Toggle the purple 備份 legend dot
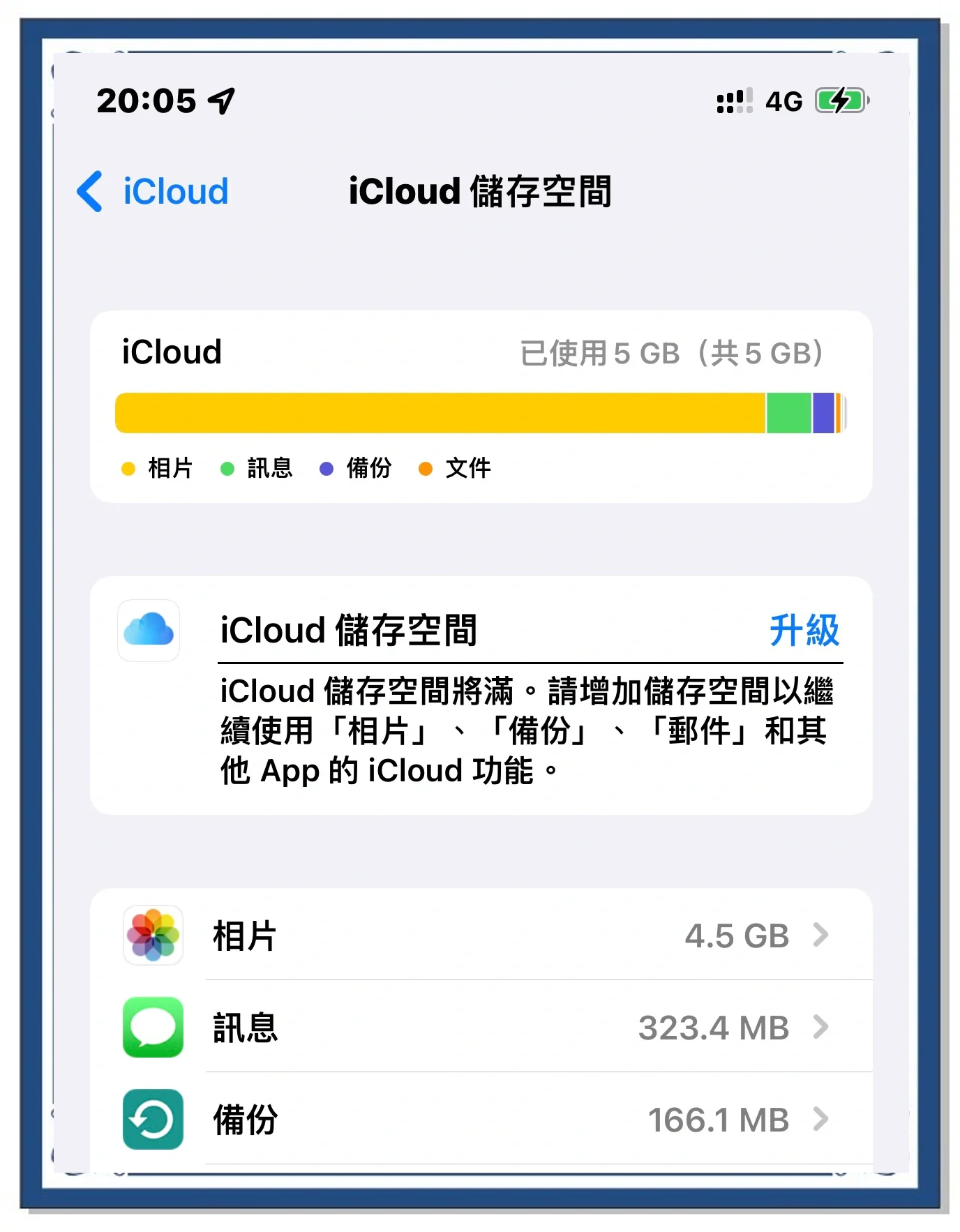960x1232 pixels. tap(326, 468)
